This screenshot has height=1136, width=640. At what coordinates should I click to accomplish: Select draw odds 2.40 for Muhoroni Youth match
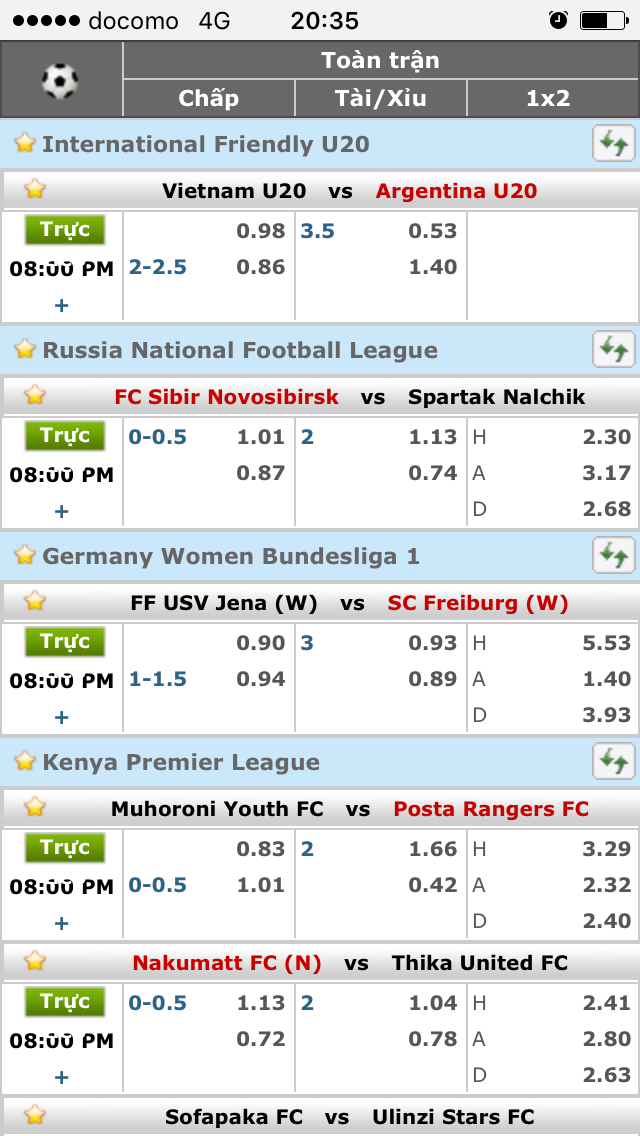[x=606, y=921]
